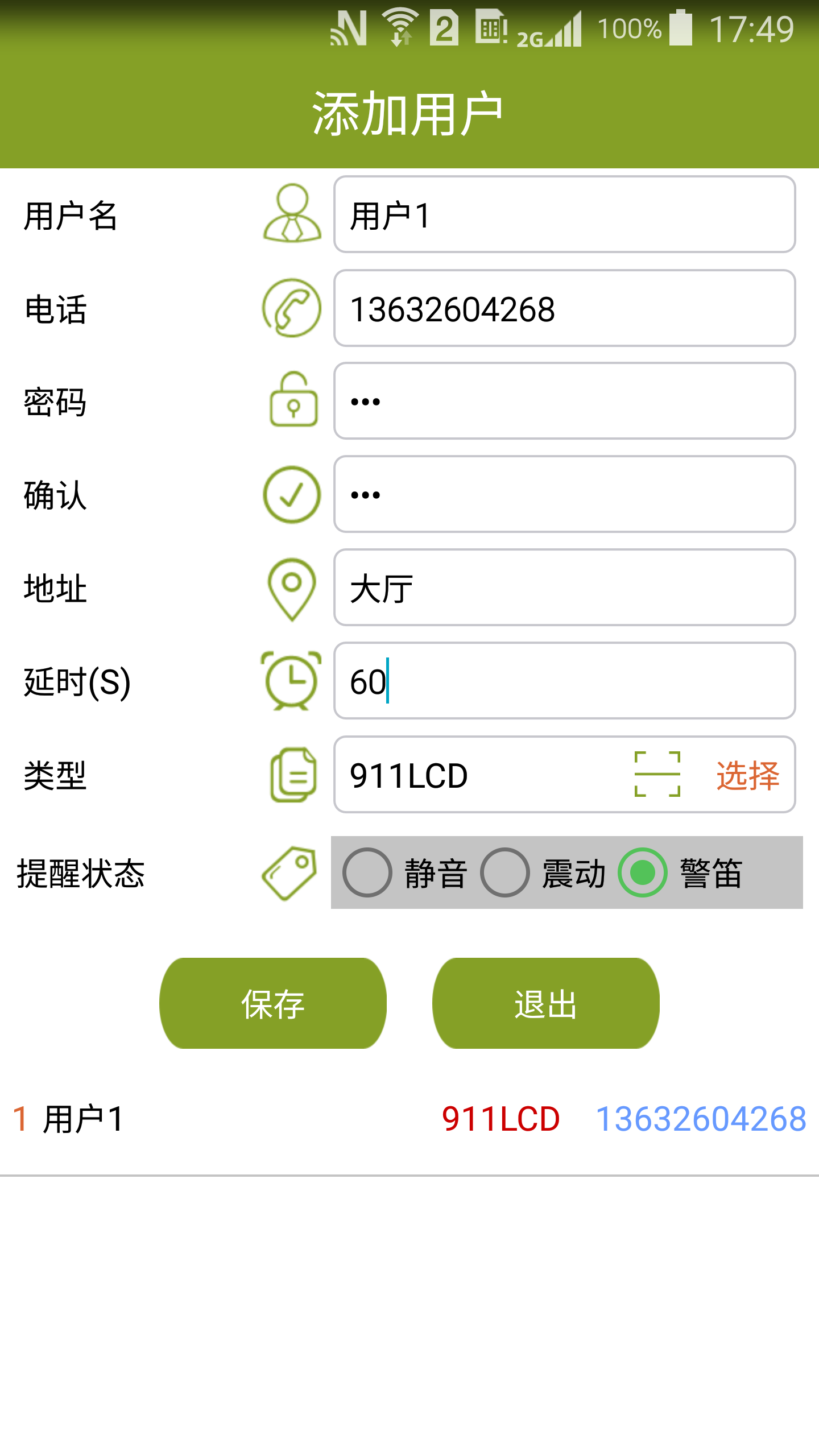Select the 震动 vibrate reminder option

pos(505,872)
